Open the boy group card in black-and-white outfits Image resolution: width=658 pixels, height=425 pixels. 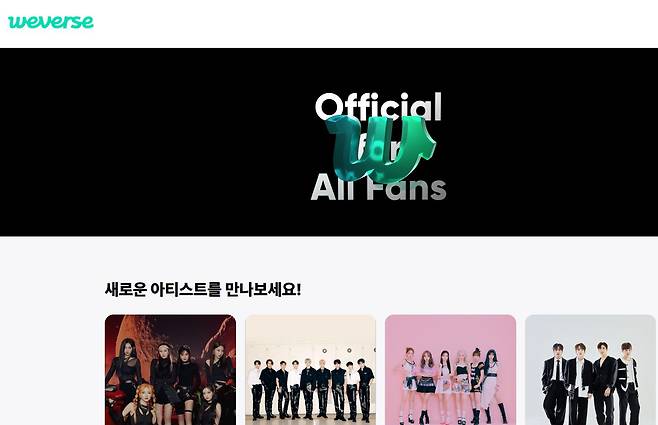(310, 370)
